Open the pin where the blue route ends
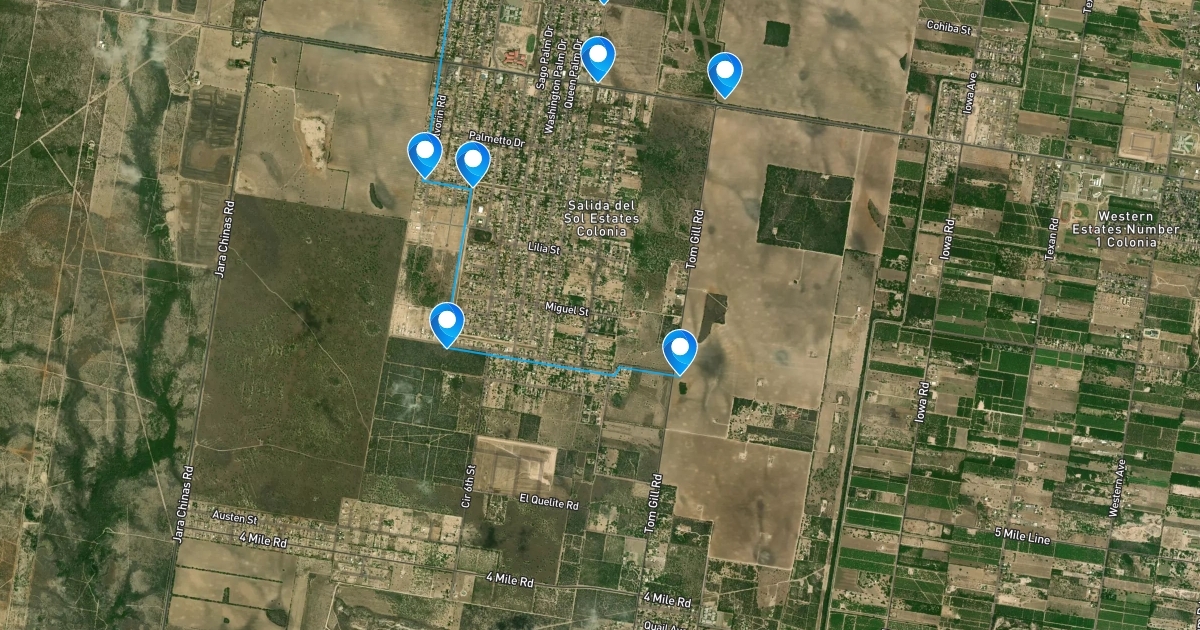1200x630 pixels. click(x=680, y=349)
